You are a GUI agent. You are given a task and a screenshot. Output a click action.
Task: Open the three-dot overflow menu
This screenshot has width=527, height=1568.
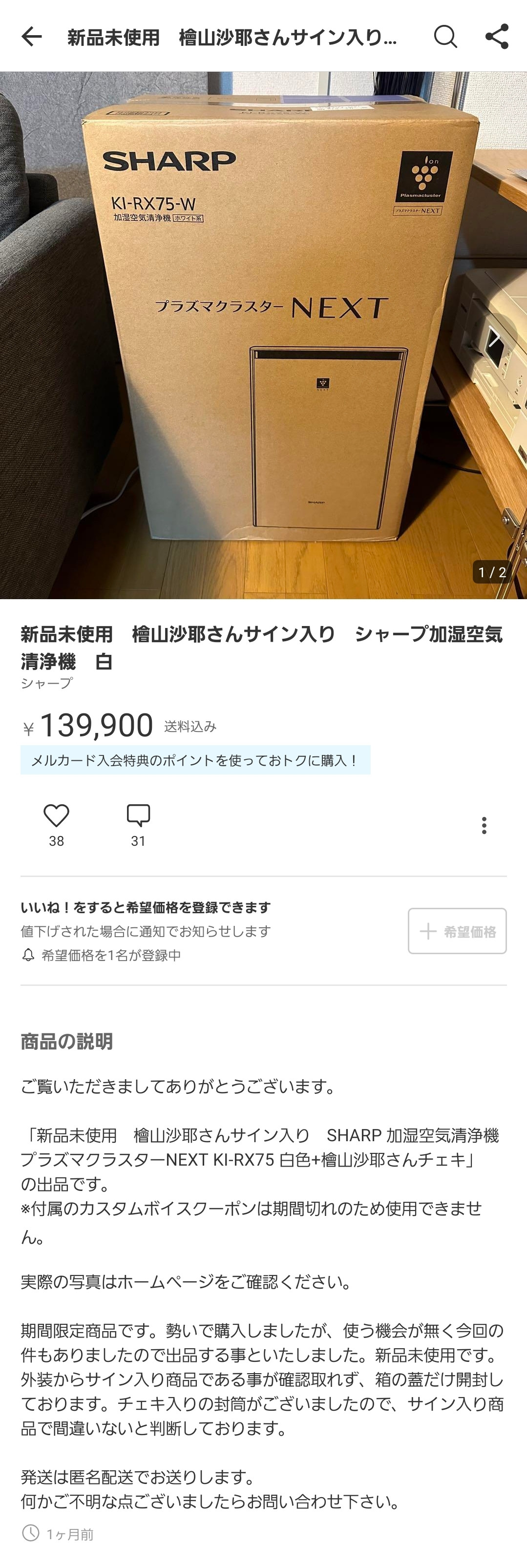484,825
